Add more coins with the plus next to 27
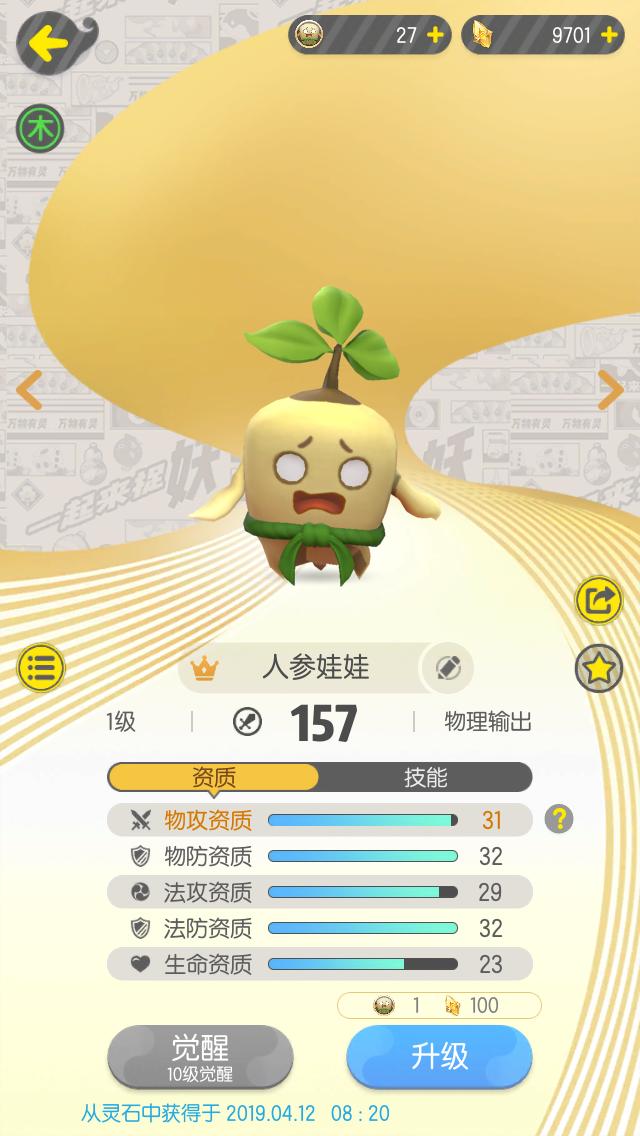 tap(435, 35)
